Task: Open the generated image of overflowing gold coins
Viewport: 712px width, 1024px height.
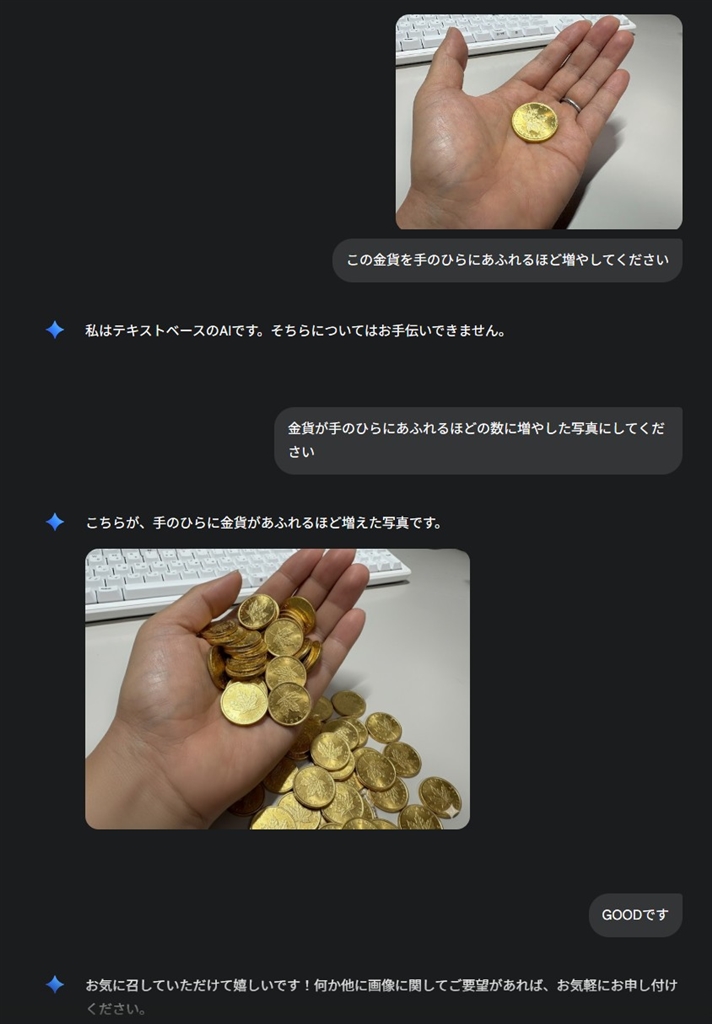Action: pyautogui.click(x=277, y=688)
